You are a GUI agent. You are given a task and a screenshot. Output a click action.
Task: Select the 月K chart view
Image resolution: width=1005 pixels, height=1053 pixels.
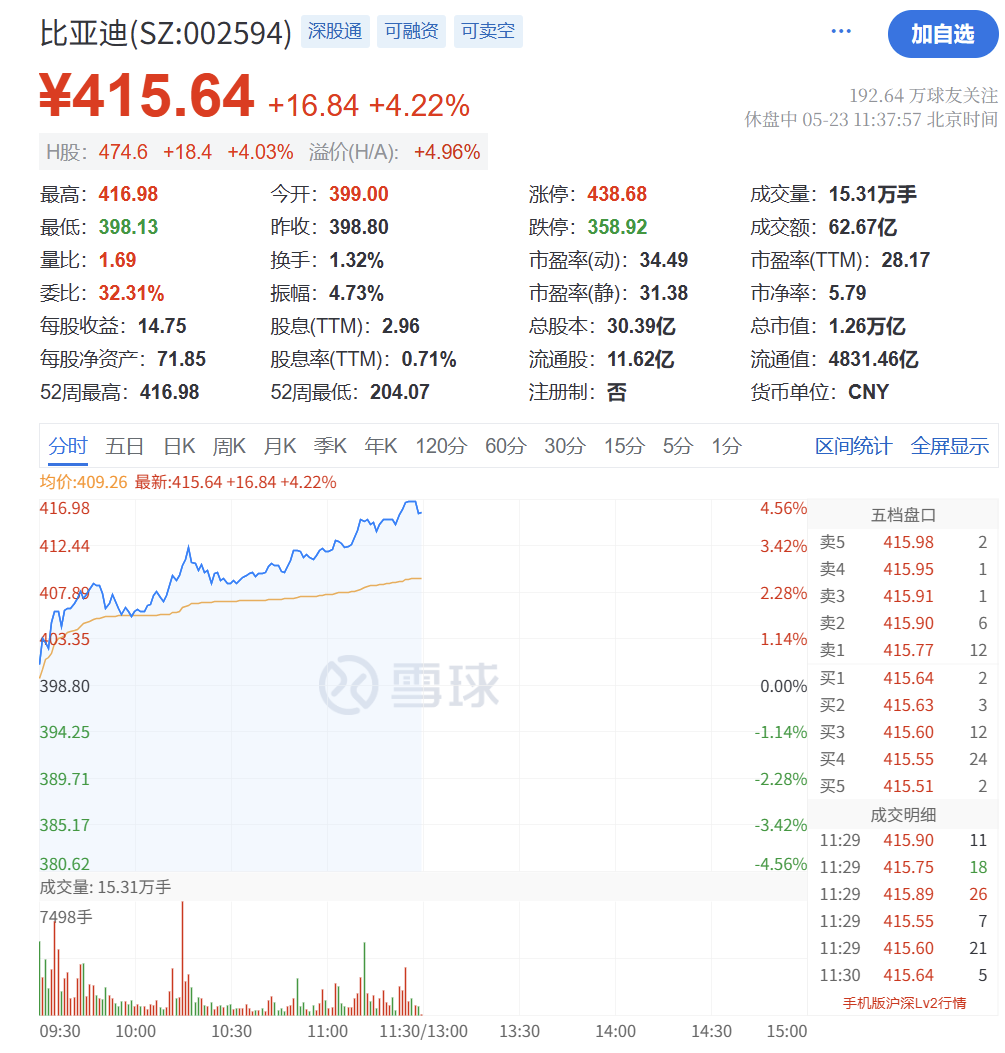click(x=280, y=446)
